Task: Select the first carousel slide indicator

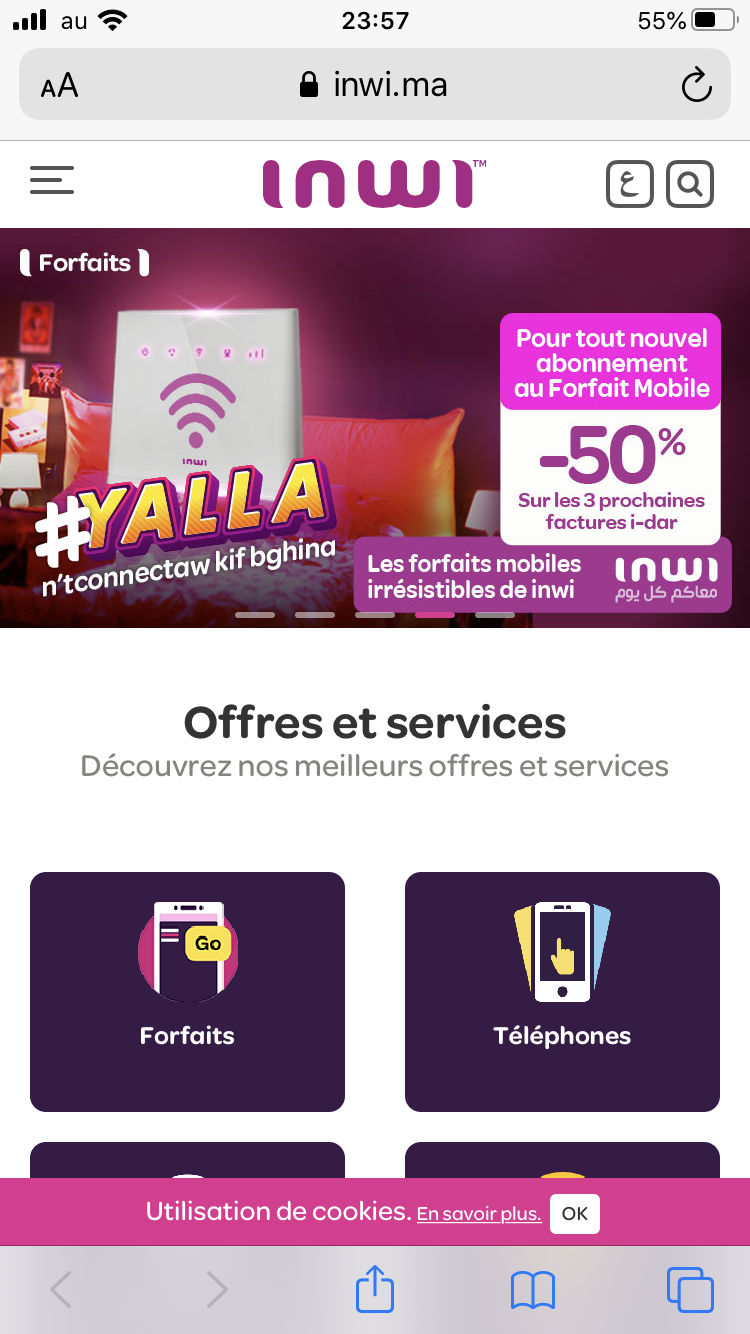Action: coord(255,615)
